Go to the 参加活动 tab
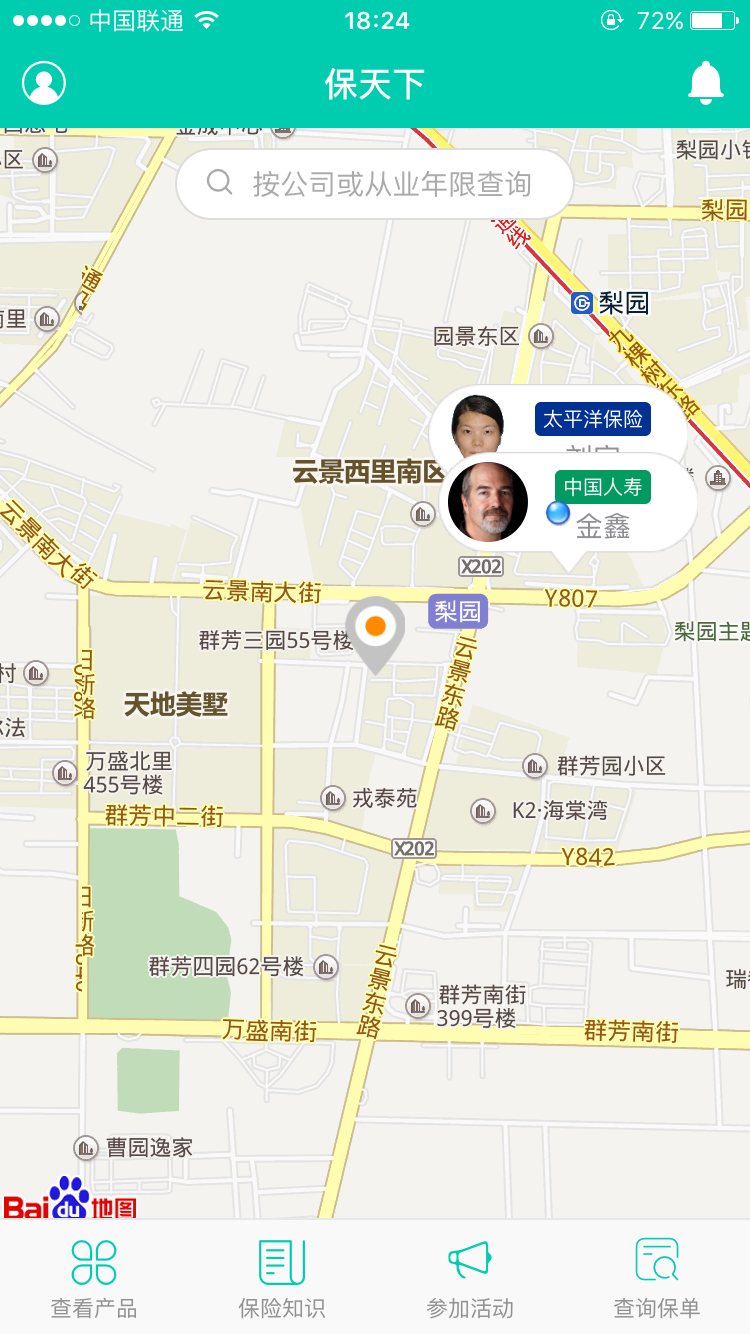The height and width of the screenshot is (1334, 750). (469, 1277)
